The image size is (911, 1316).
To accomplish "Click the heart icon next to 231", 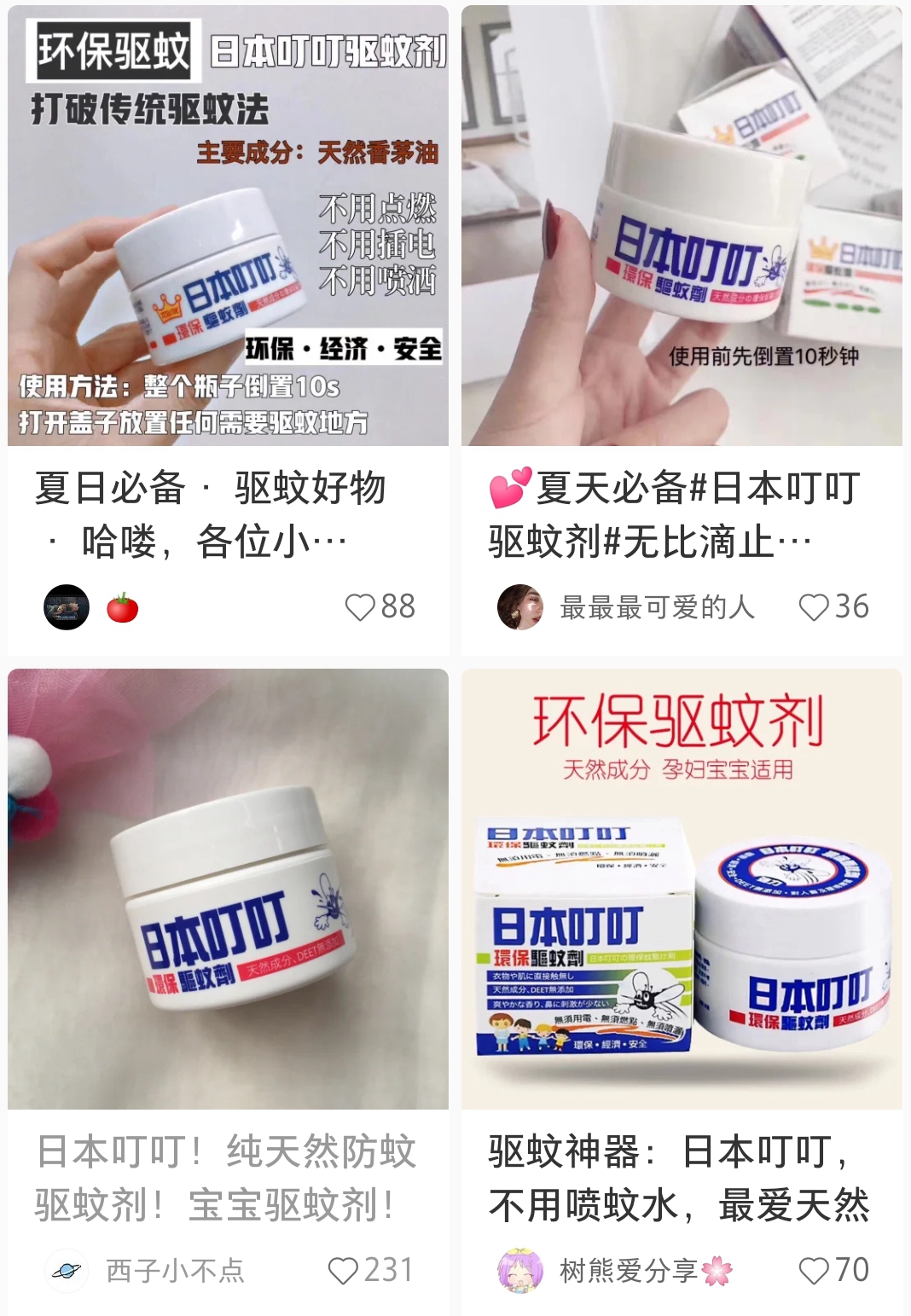I will tap(342, 1270).
